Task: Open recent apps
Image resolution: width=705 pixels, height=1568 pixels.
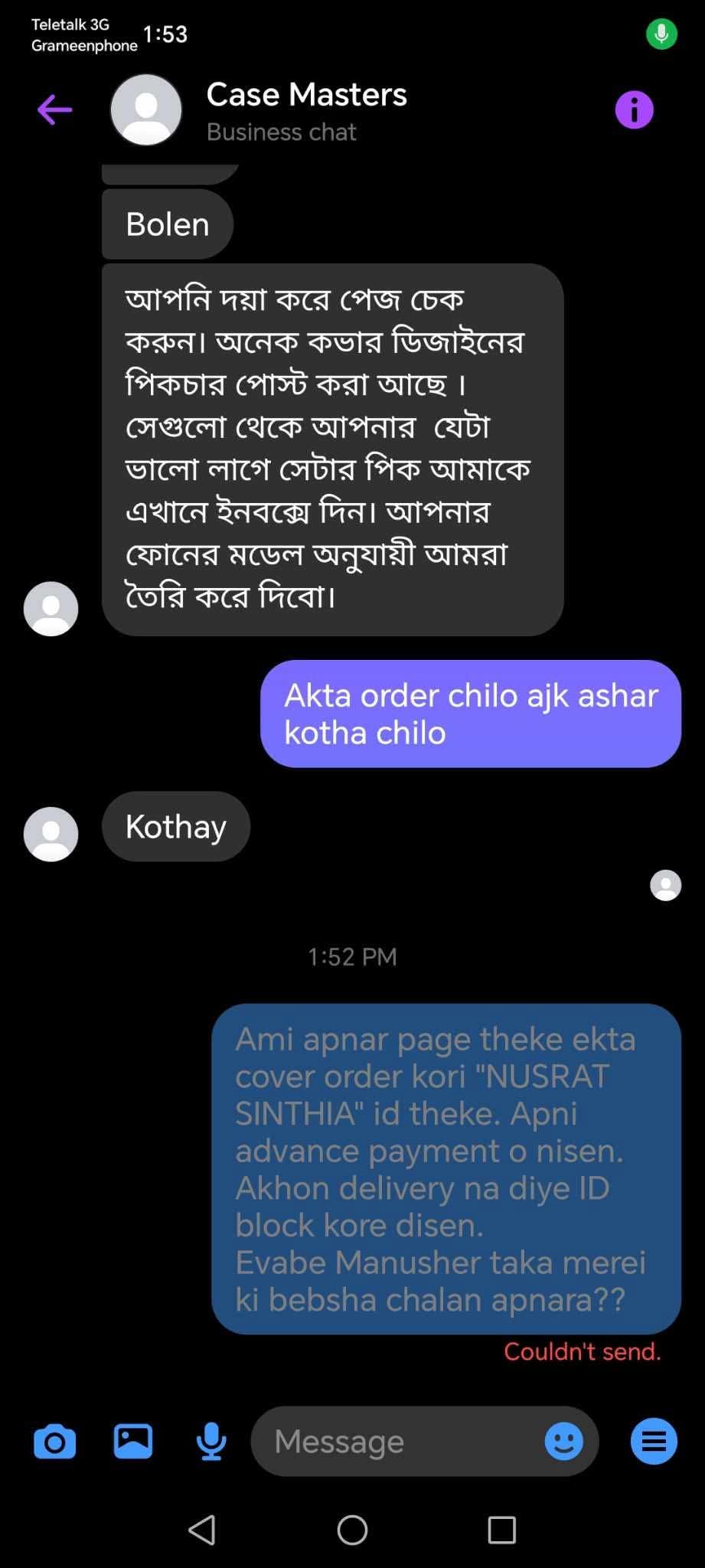Action: coord(502,1530)
